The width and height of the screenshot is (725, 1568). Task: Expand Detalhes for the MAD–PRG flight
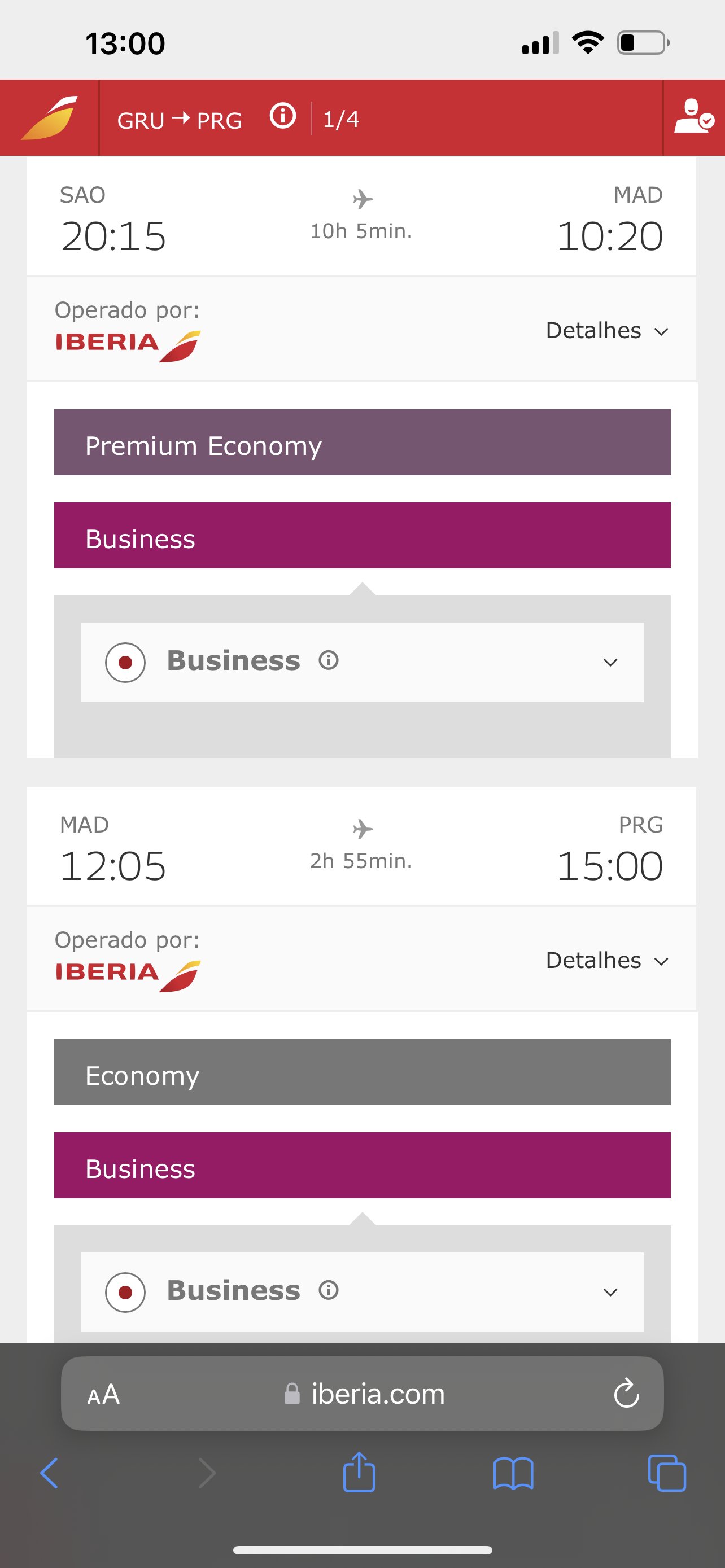click(x=607, y=961)
